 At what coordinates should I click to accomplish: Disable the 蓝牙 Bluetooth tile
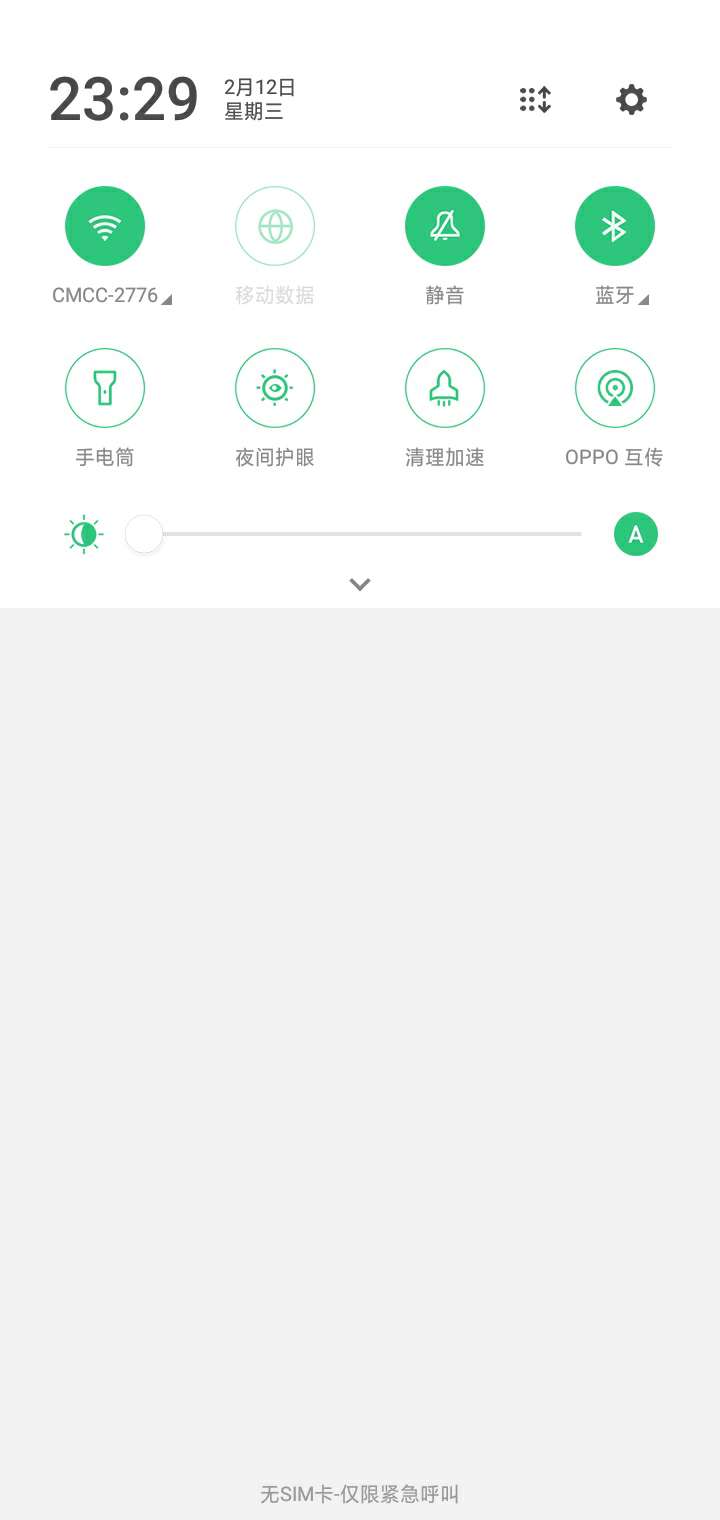615,226
